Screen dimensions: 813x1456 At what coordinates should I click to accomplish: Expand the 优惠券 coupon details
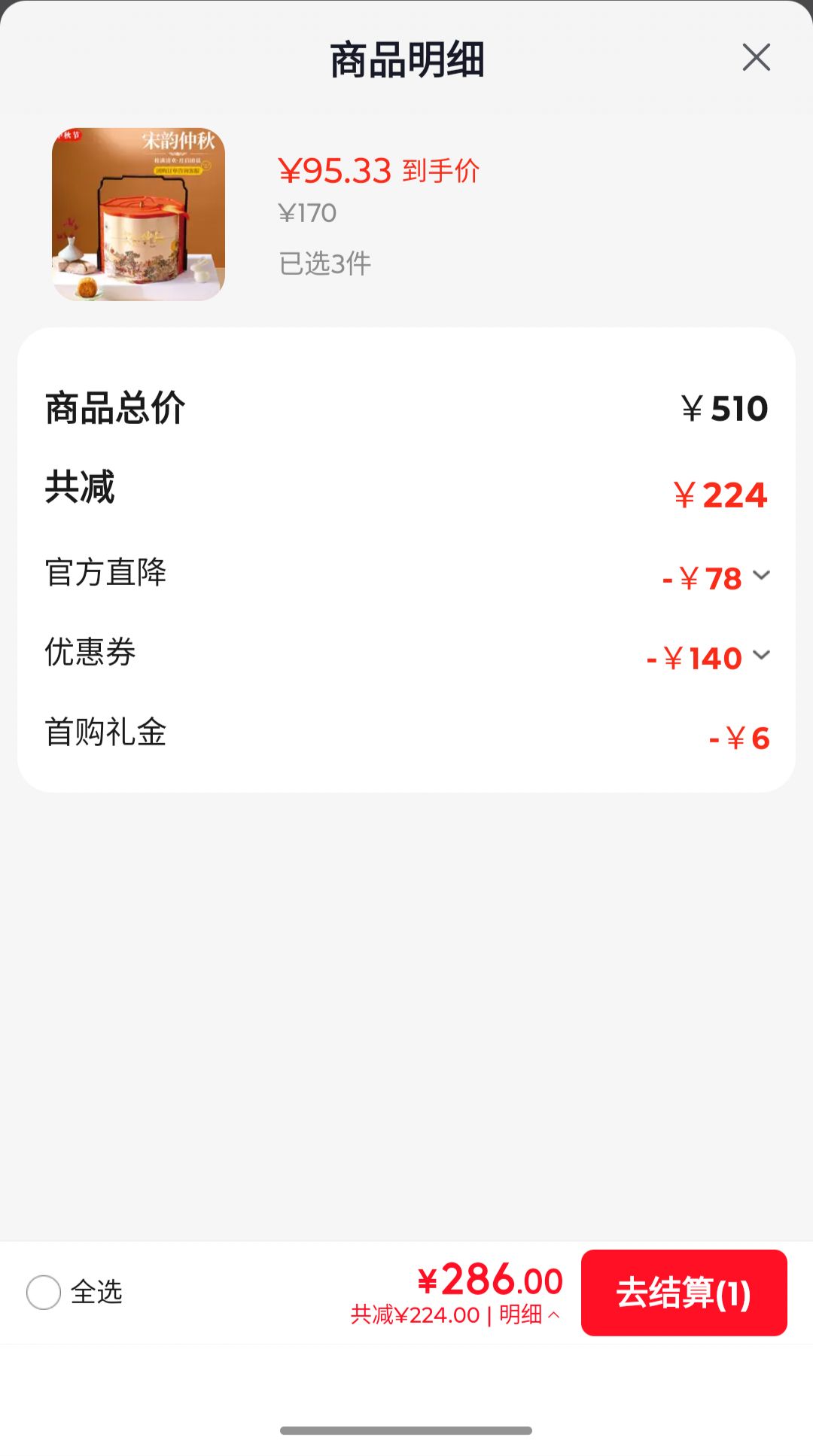pos(762,656)
